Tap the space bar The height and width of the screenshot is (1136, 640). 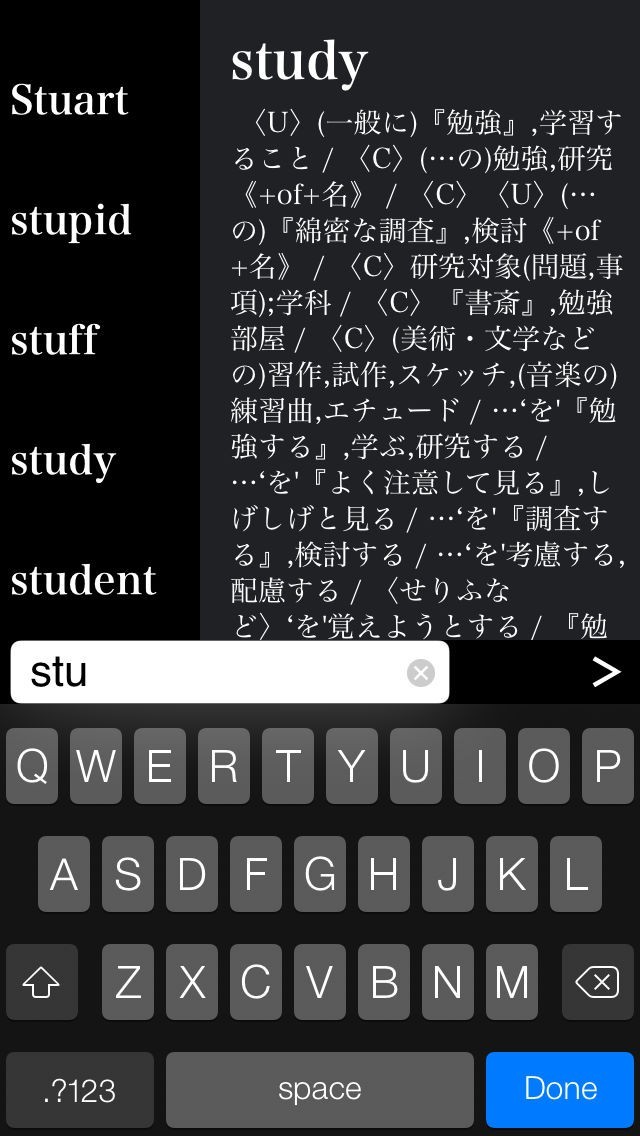click(x=320, y=1089)
